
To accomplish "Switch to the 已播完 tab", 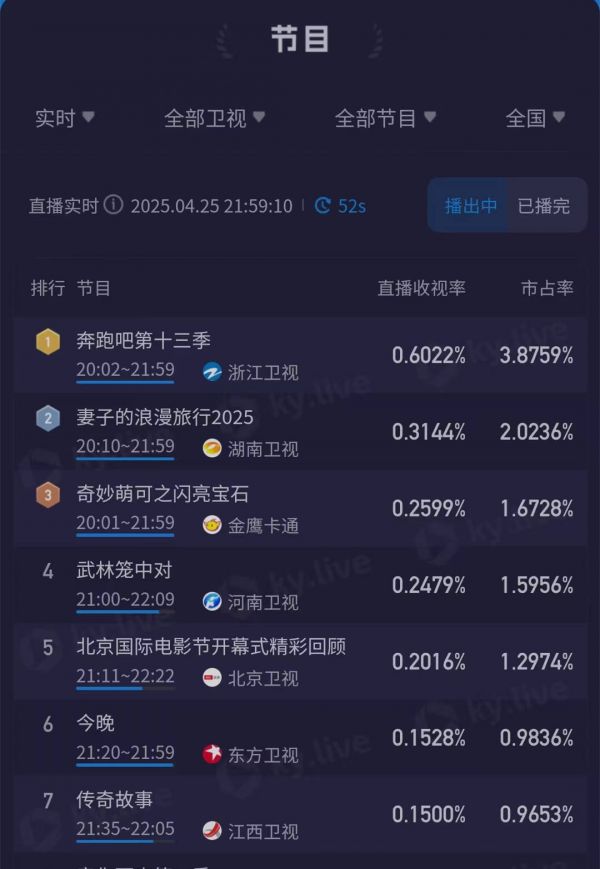I will [544, 206].
